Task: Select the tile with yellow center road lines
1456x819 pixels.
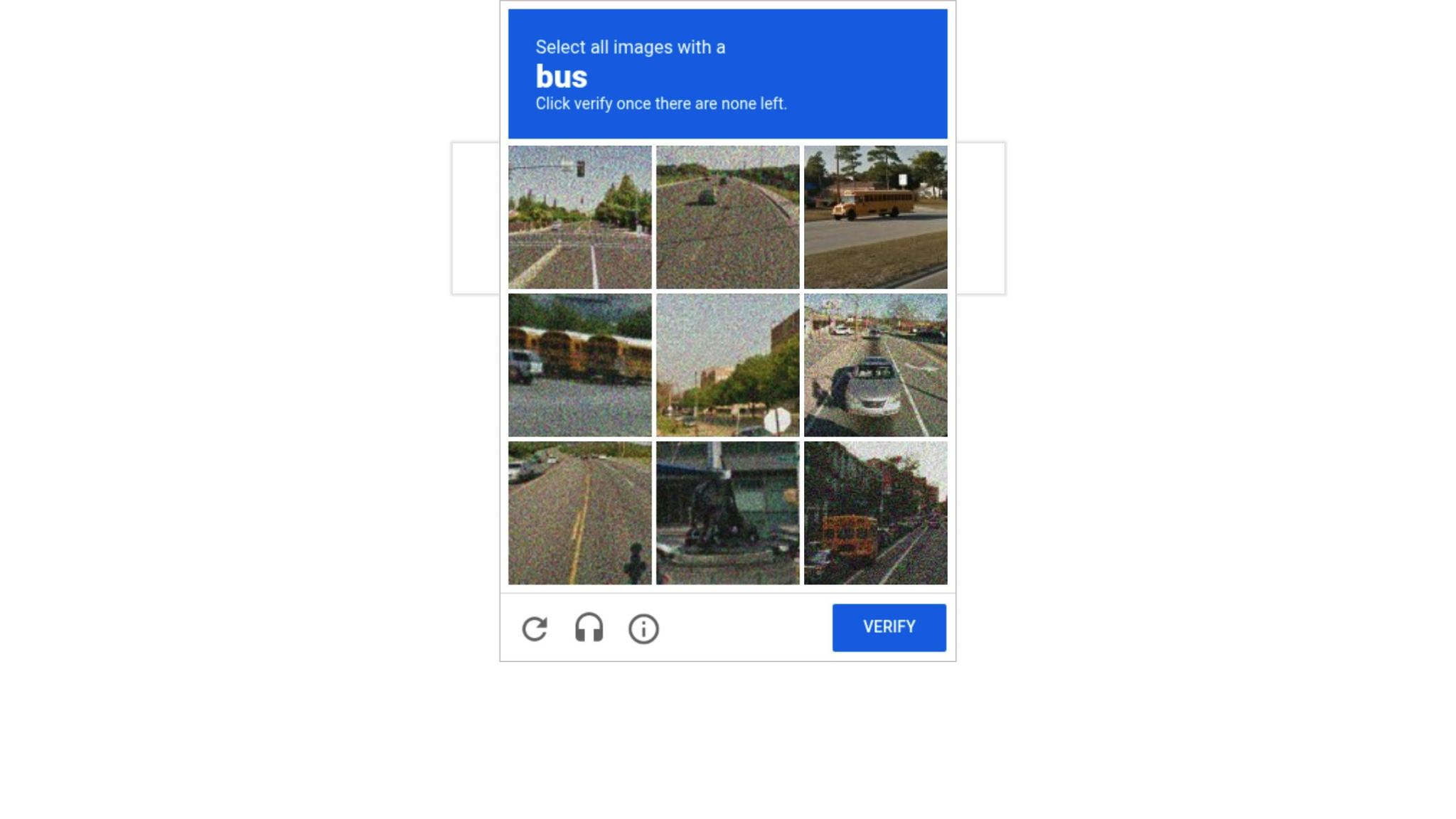Action: 579,513
